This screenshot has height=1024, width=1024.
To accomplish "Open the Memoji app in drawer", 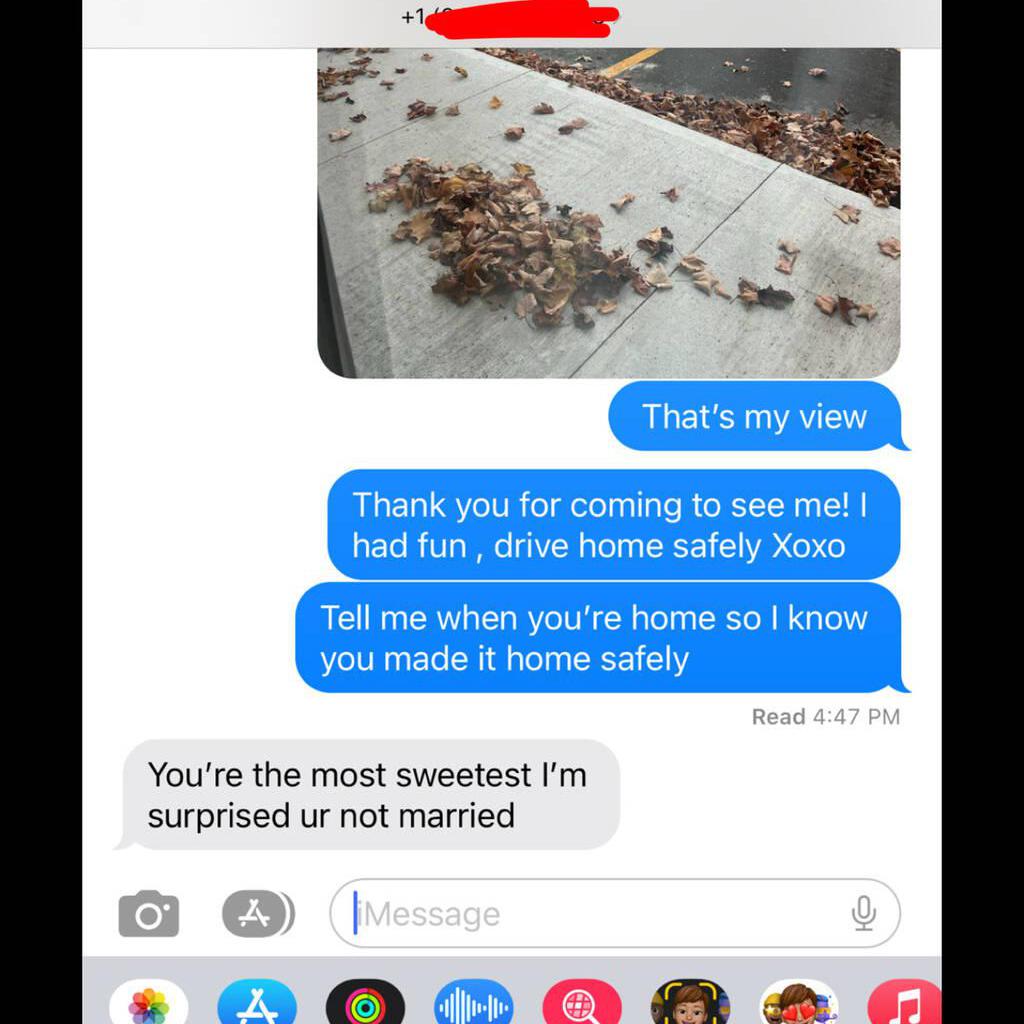I will click(x=690, y=1003).
